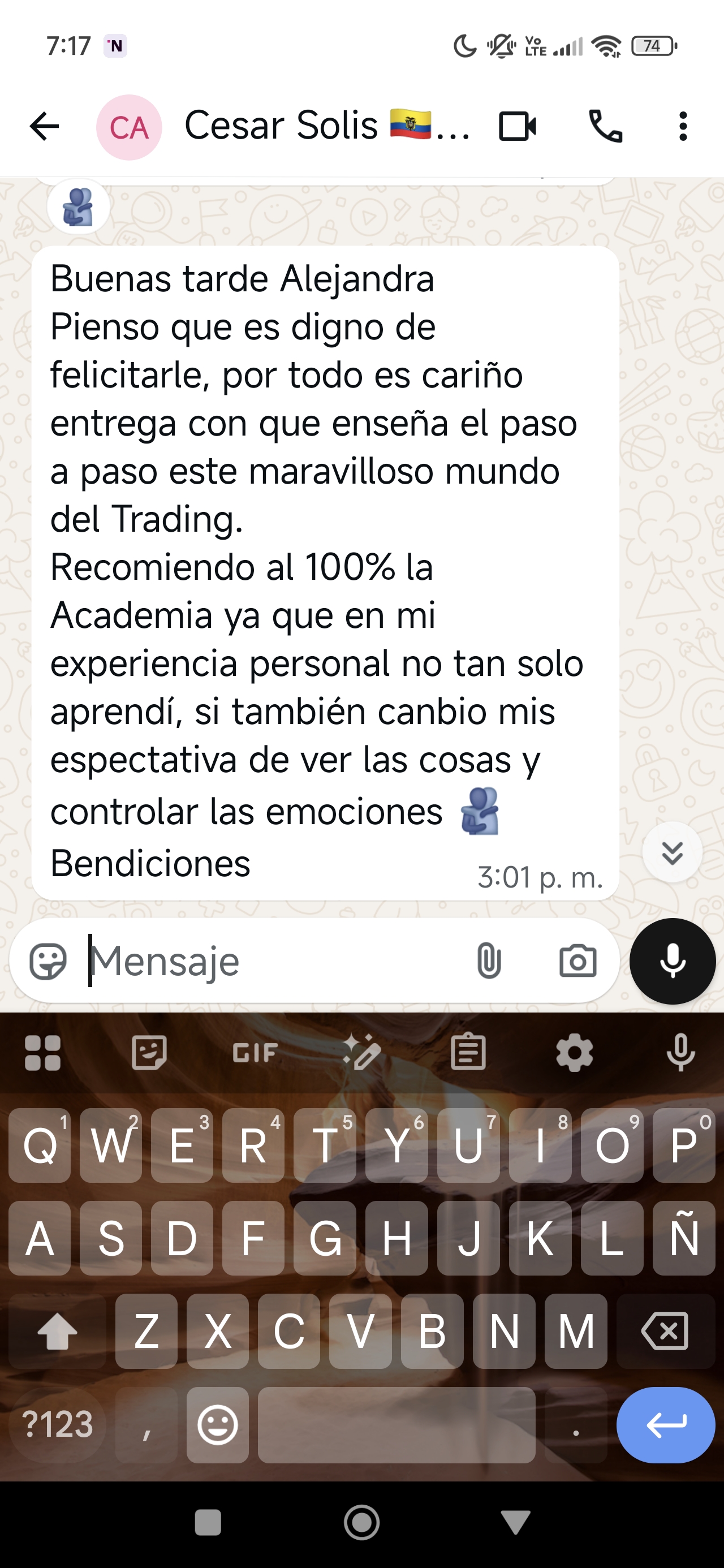Start a voice call with Cesar Solis
724x1568 pixels.
(605, 127)
